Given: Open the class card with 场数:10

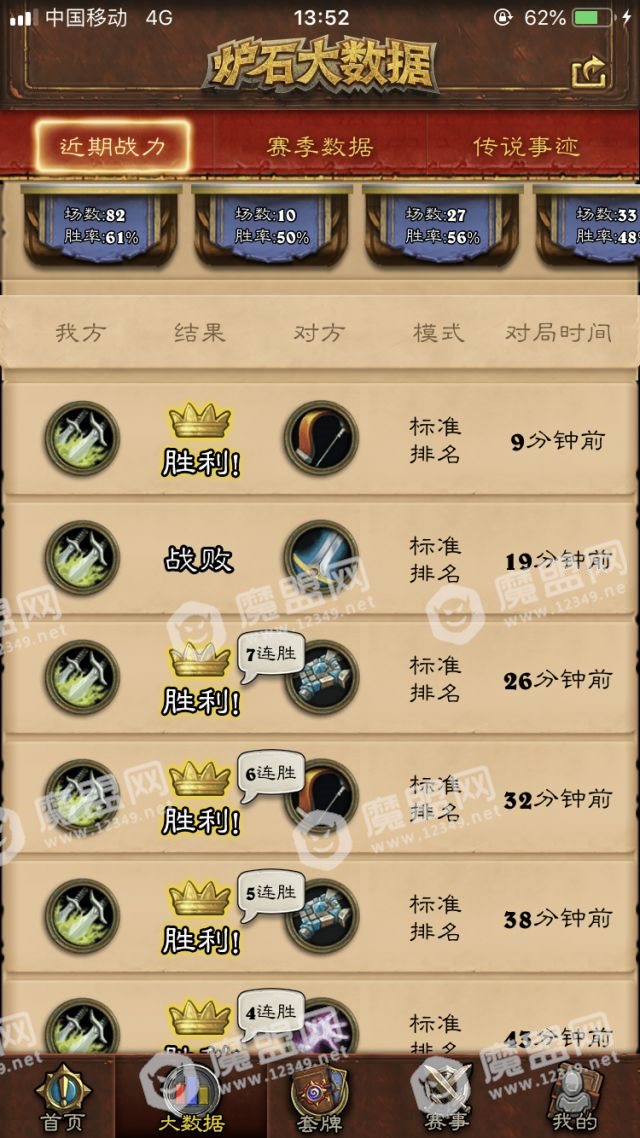Looking at the screenshot, I should click(270, 227).
